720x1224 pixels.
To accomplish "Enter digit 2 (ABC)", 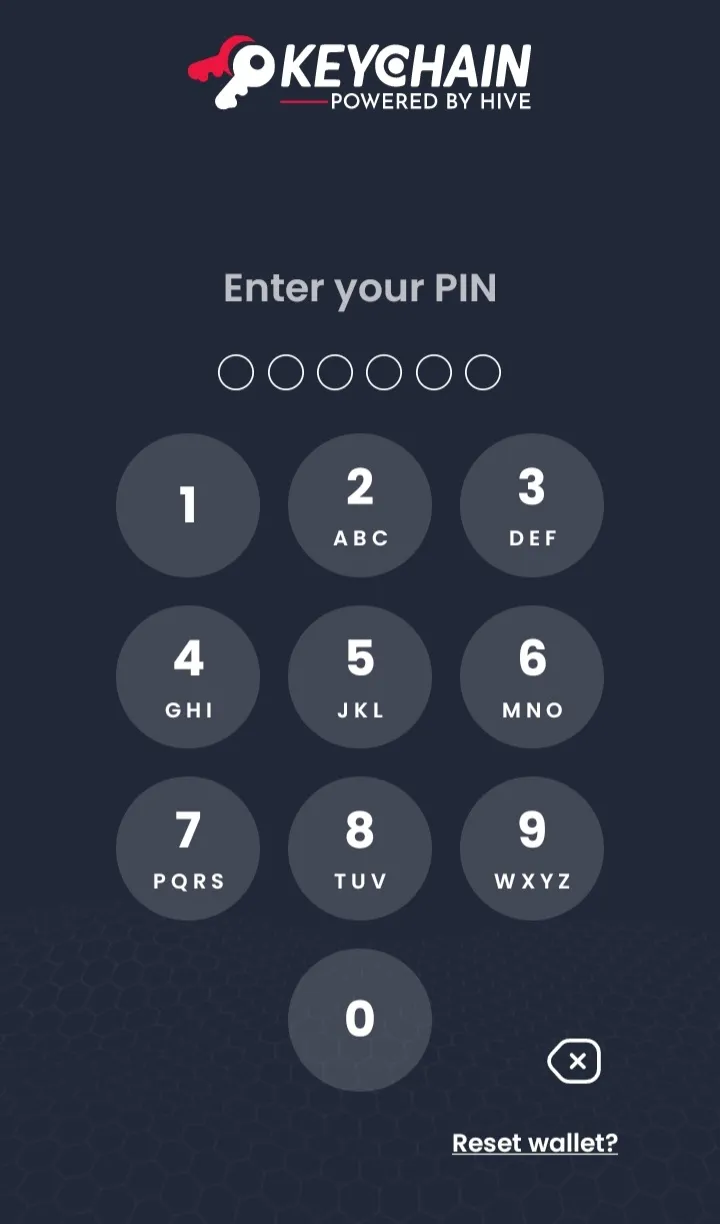I will click(x=360, y=505).
